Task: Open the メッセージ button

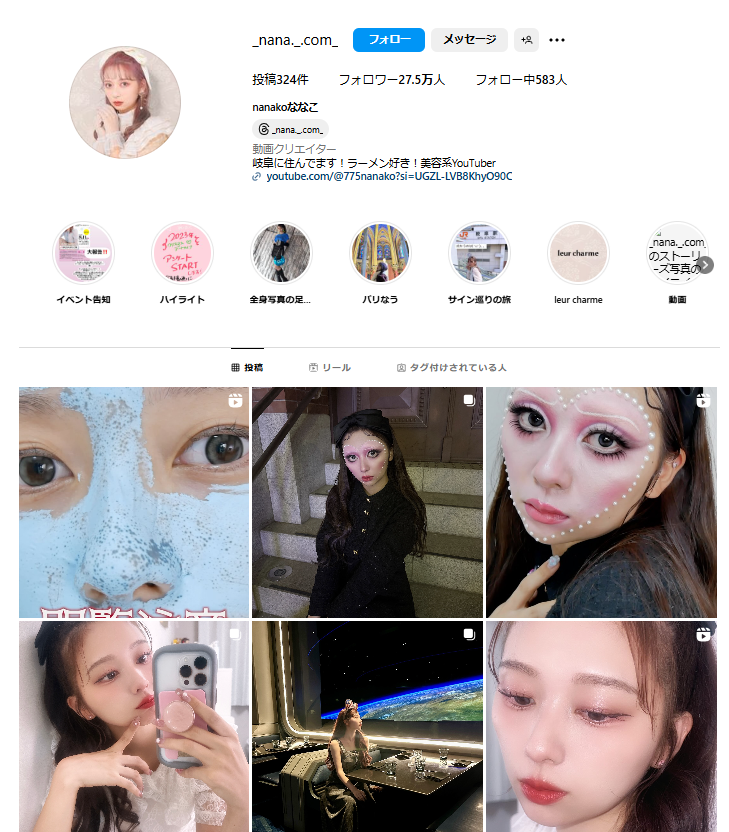Action: point(469,40)
